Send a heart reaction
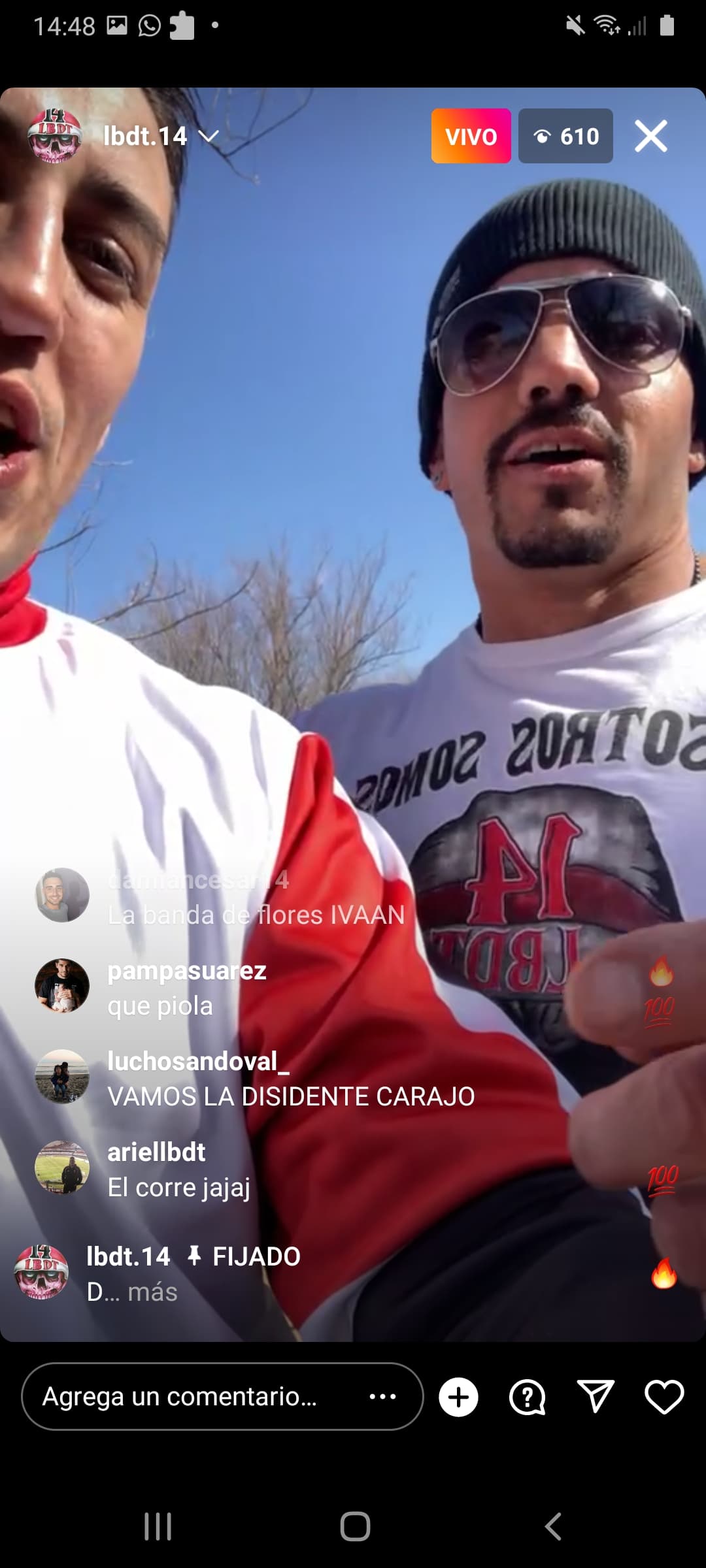 664,1397
